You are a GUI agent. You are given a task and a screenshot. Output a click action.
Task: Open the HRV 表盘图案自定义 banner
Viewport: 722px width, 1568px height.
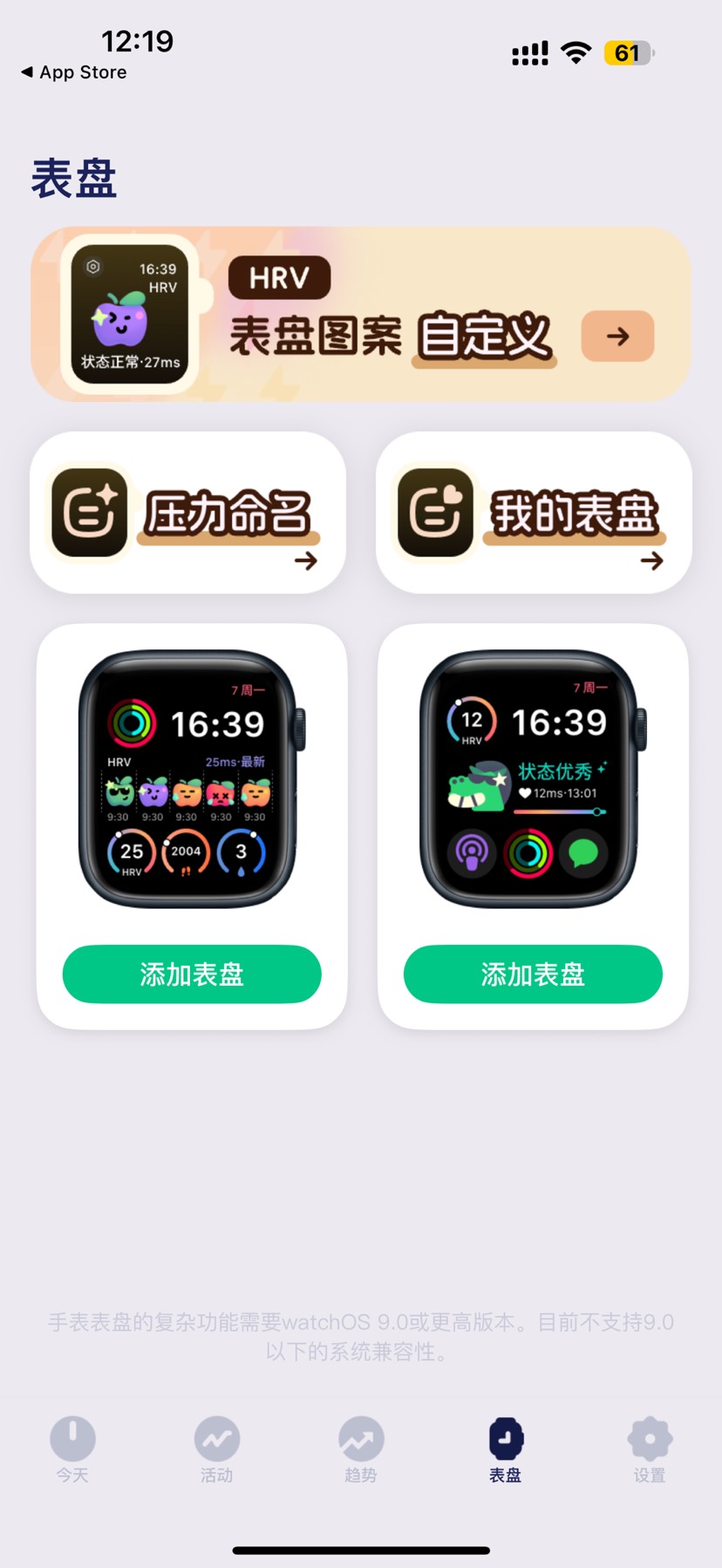click(x=361, y=315)
